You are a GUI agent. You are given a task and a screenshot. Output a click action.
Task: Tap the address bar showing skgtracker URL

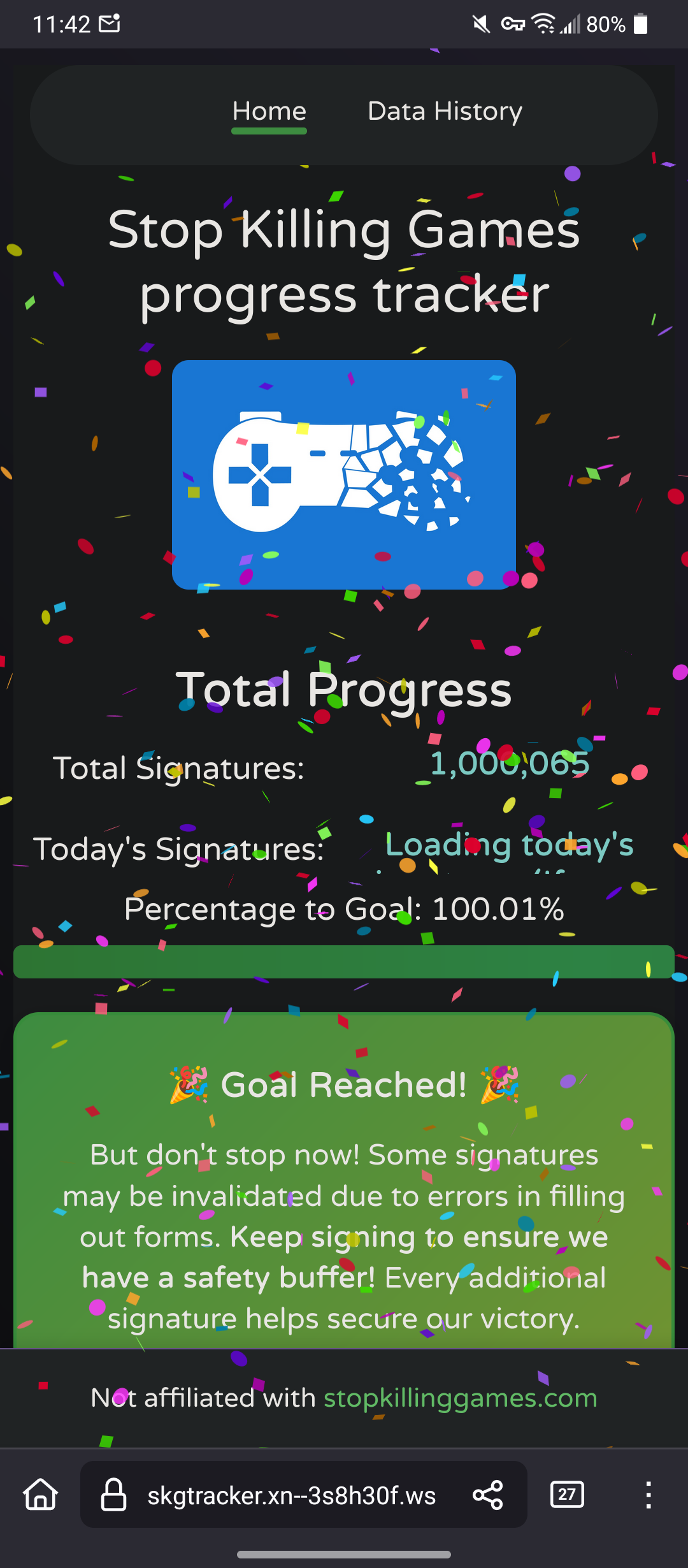tap(290, 1495)
